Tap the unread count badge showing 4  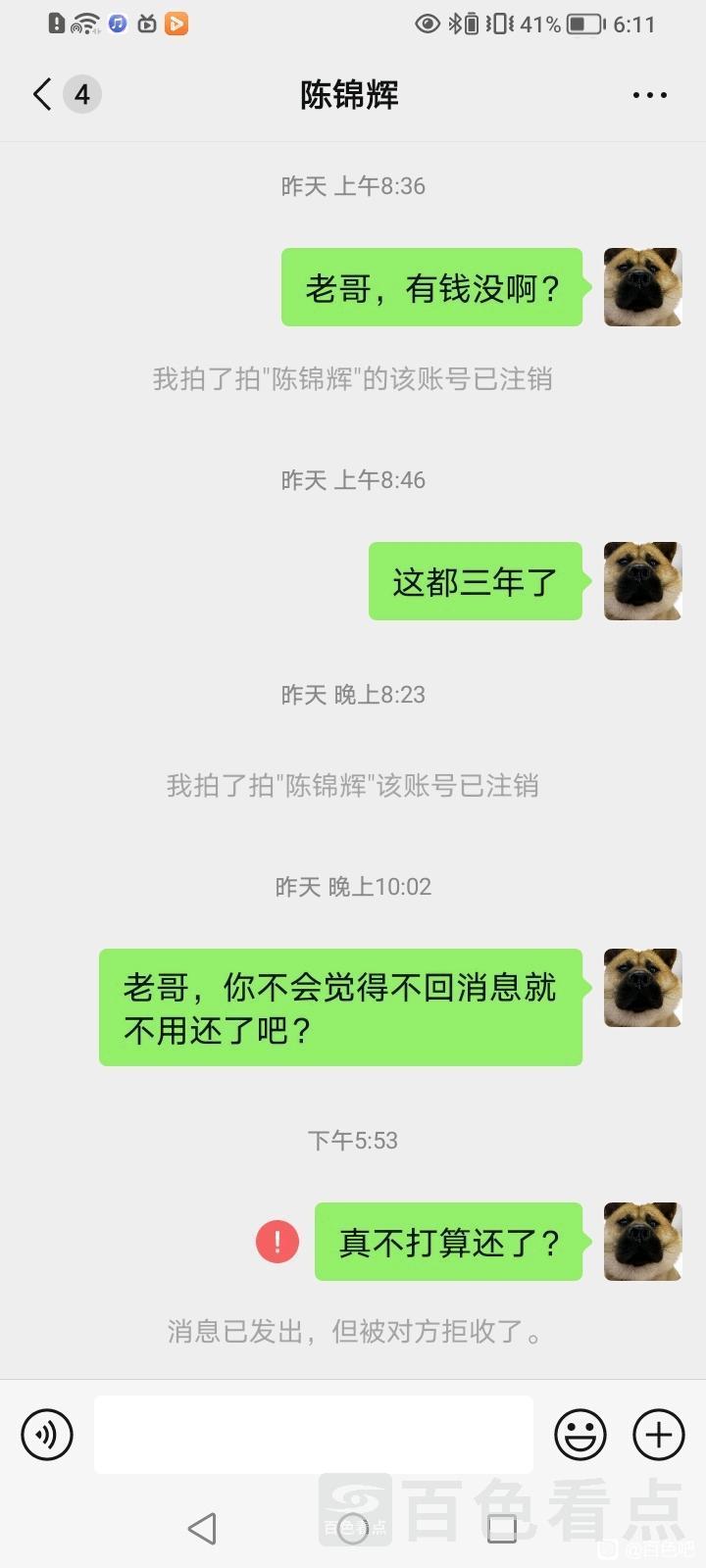82,94
